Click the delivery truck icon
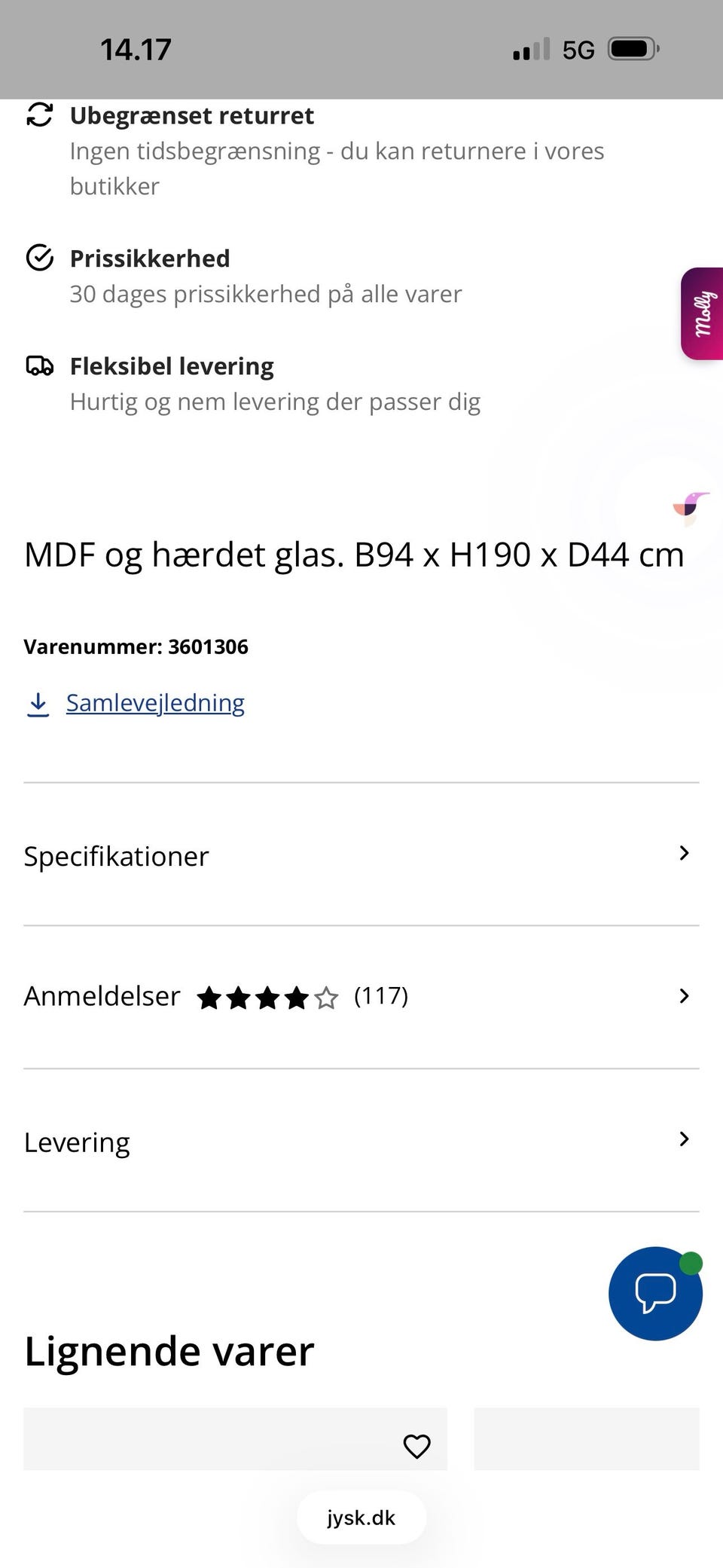The image size is (723, 1568). pos(40,365)
